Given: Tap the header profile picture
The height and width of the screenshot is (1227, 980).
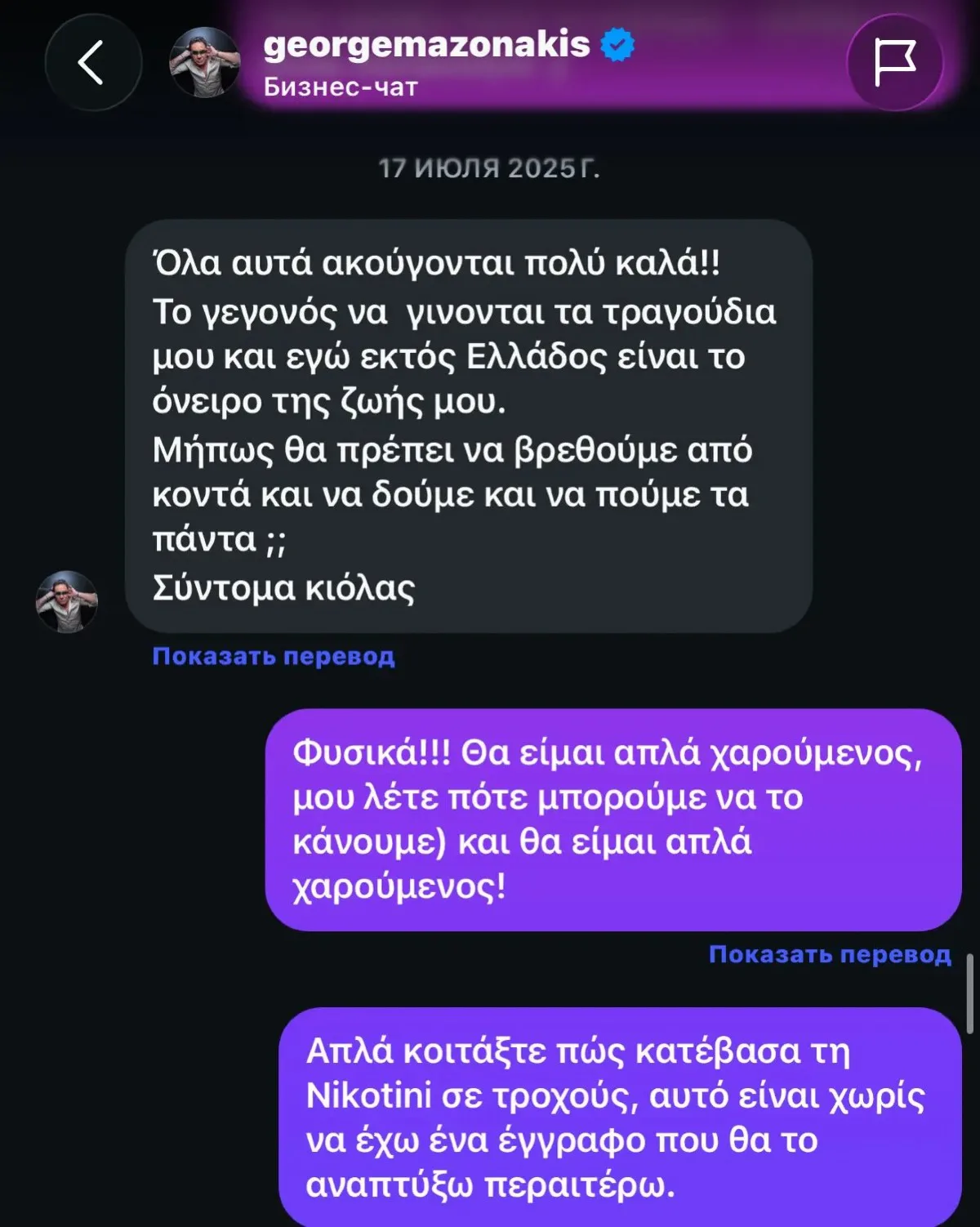Looking at the screenshot, I should pyautogui.click(x=204, y=62).
